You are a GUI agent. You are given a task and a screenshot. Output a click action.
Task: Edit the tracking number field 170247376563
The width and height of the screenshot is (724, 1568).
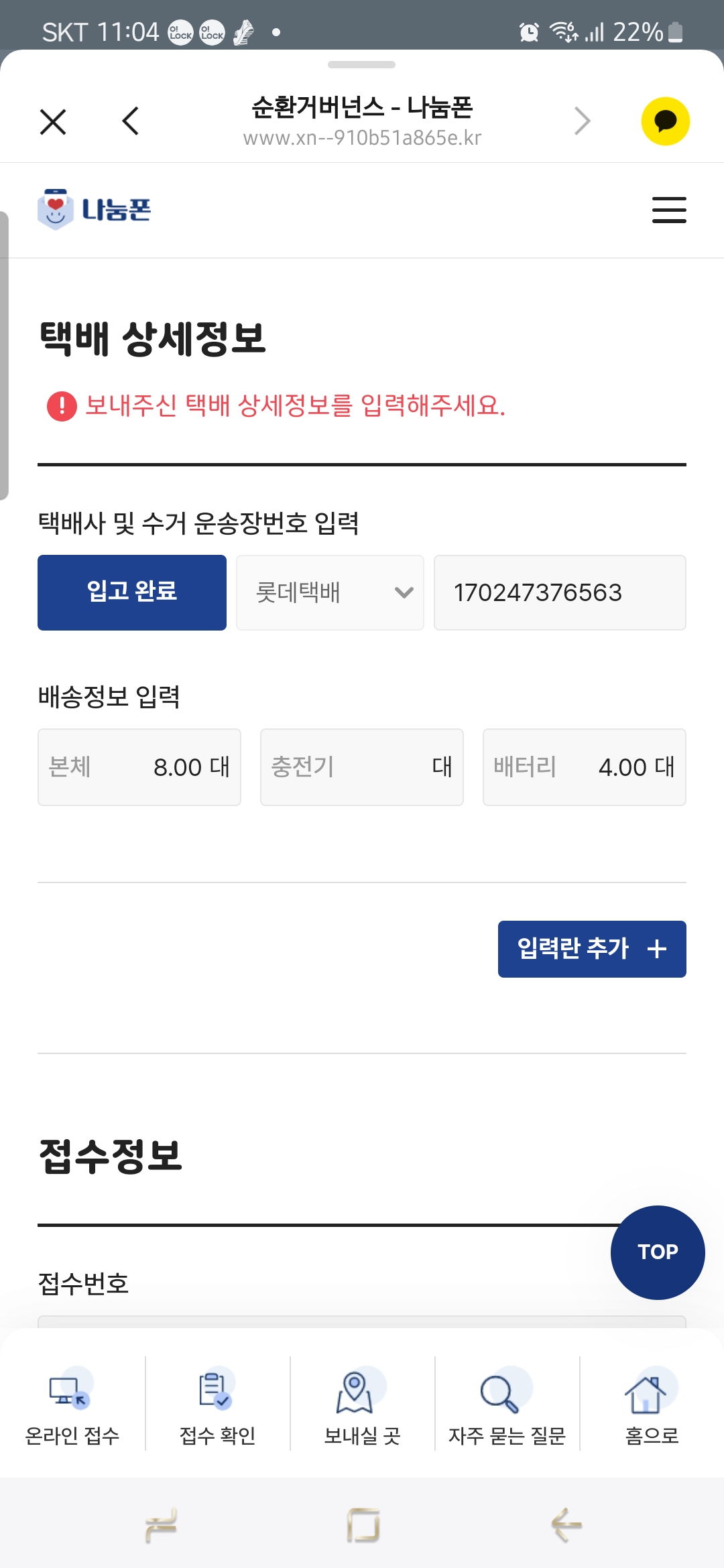point(560,592)
